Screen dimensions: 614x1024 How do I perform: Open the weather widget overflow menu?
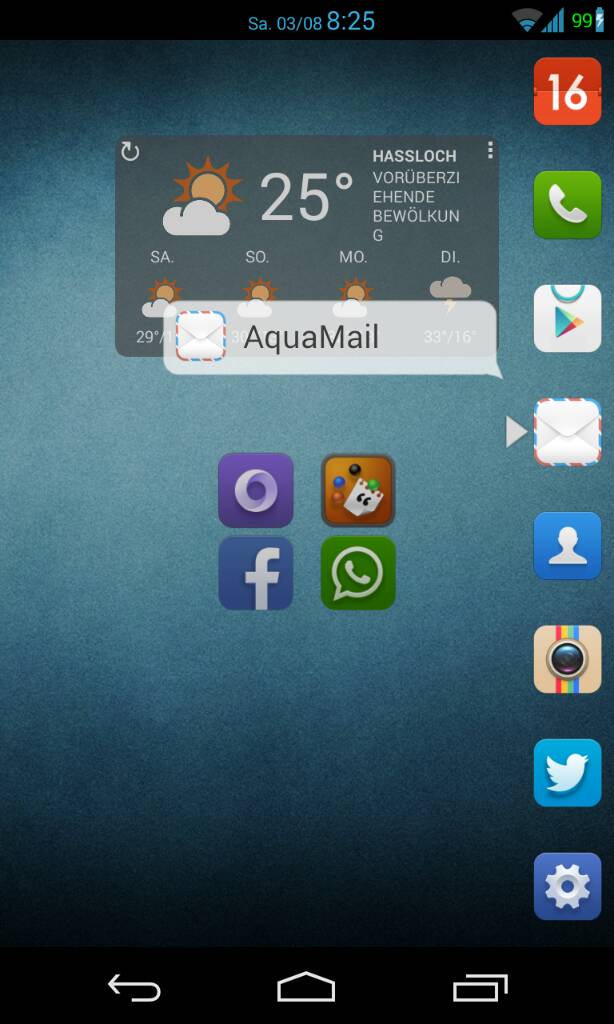pyautogui.click(x=490, y=151)
